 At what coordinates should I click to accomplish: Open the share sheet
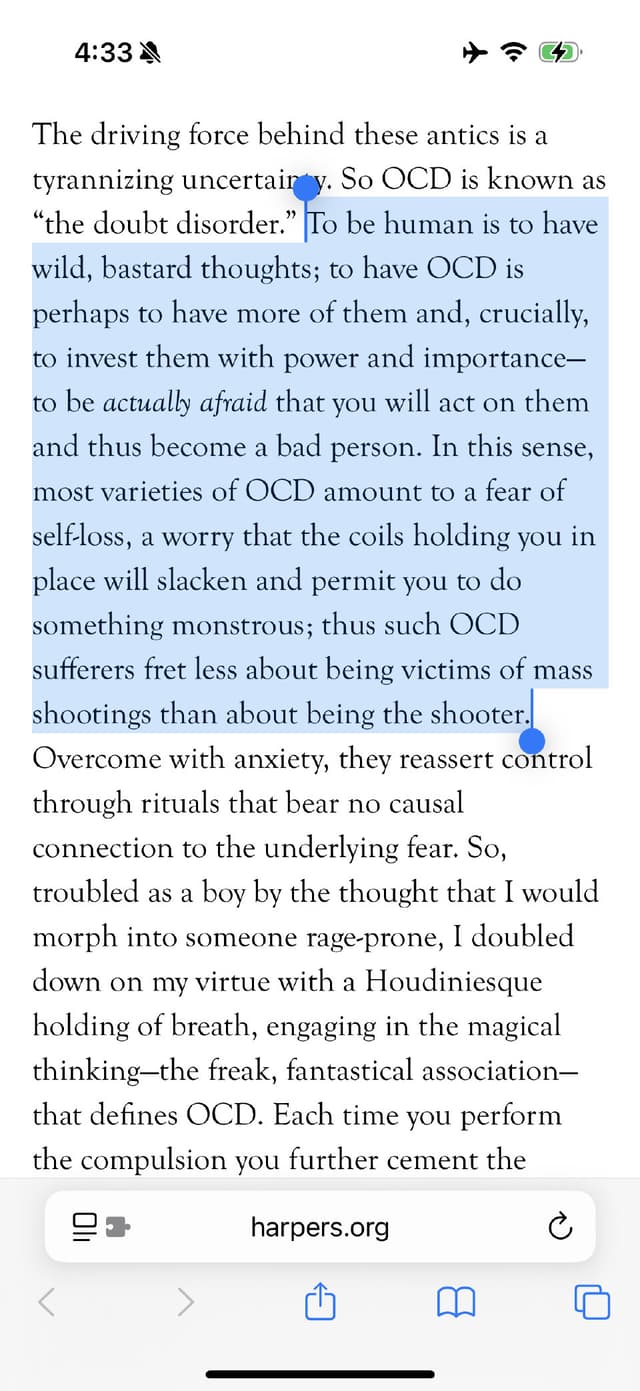click(x=320, y=1302)
